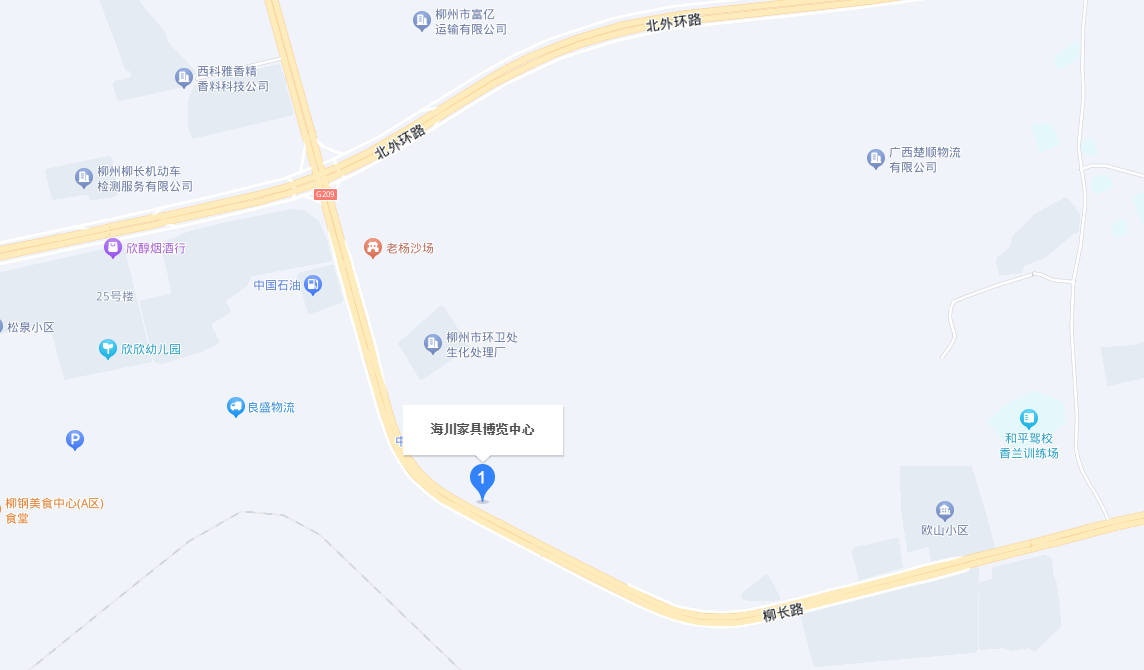The height and width of the screenshot is (670, 1144).
Task: Open the 海川家具博览中心 info bubble
Action: pos(483,430)
